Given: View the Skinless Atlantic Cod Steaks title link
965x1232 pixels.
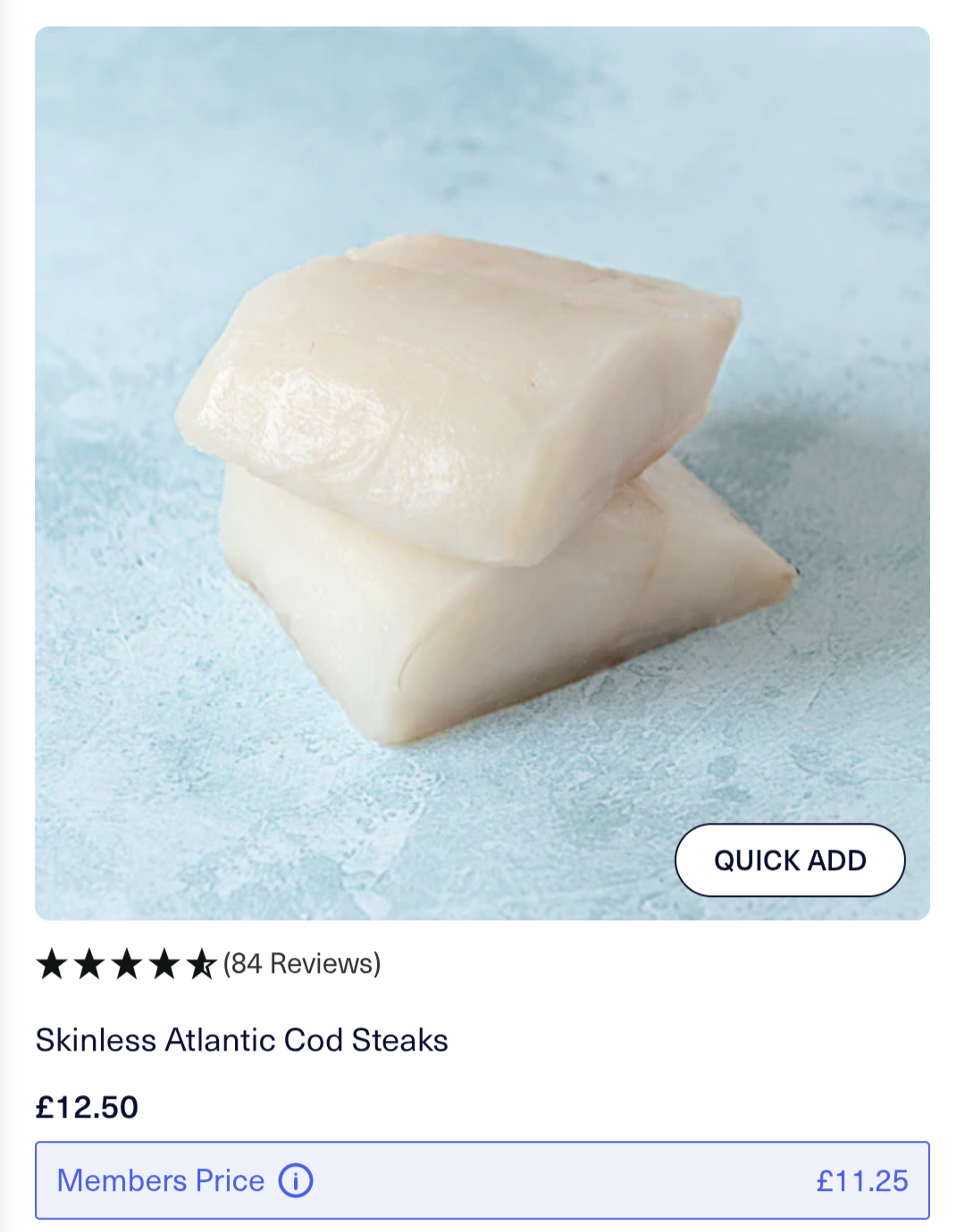Looking at the screenshot, I should coord(242,1040).
